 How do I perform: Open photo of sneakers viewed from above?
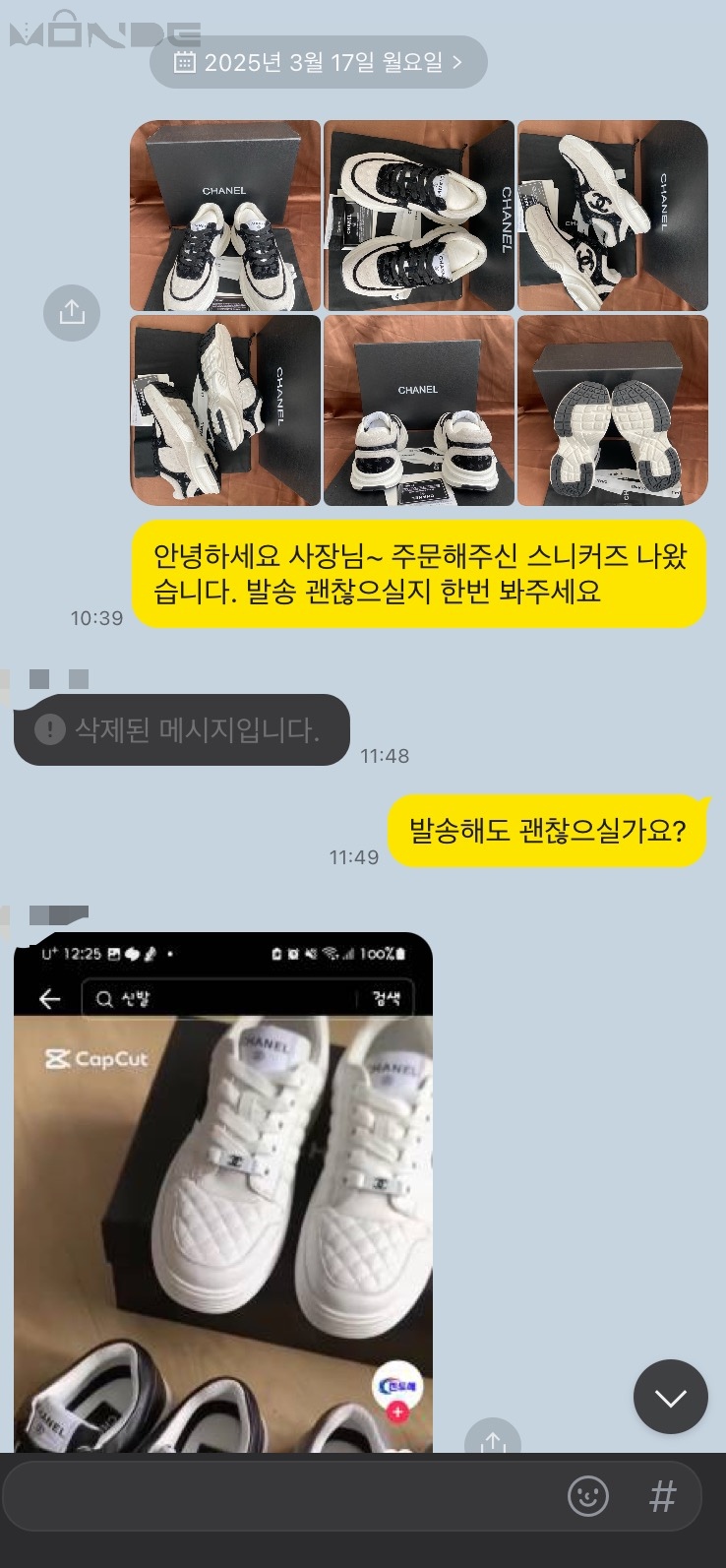coord(419,216)
